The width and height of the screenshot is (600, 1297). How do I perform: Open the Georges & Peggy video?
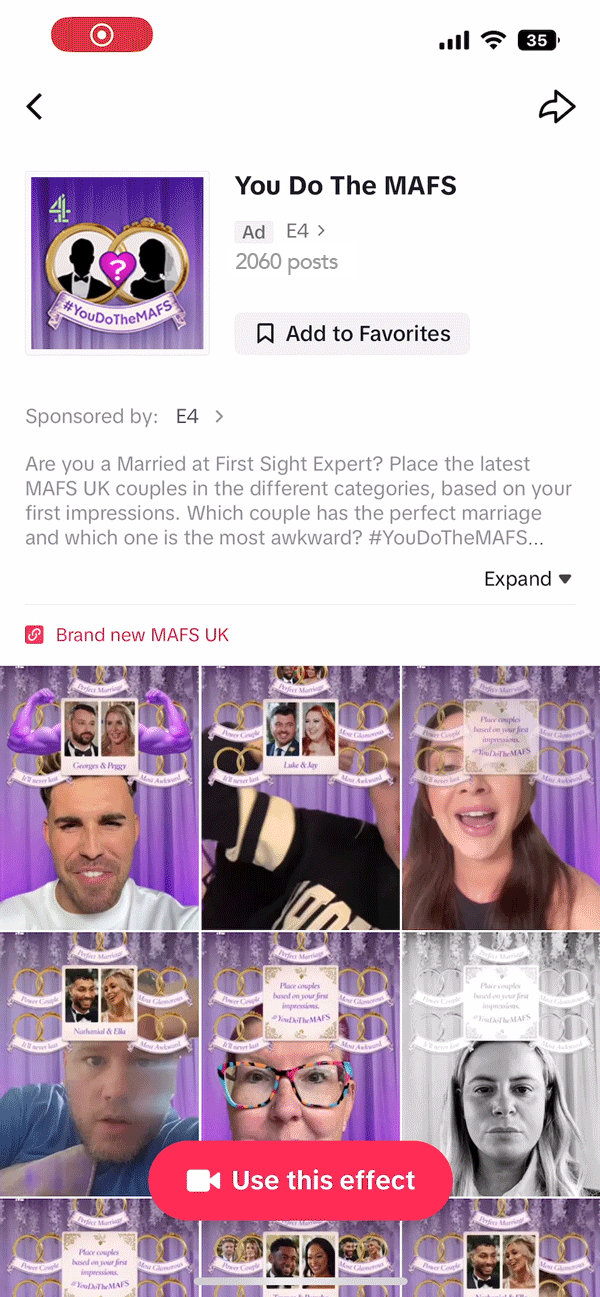pos(99,798)
